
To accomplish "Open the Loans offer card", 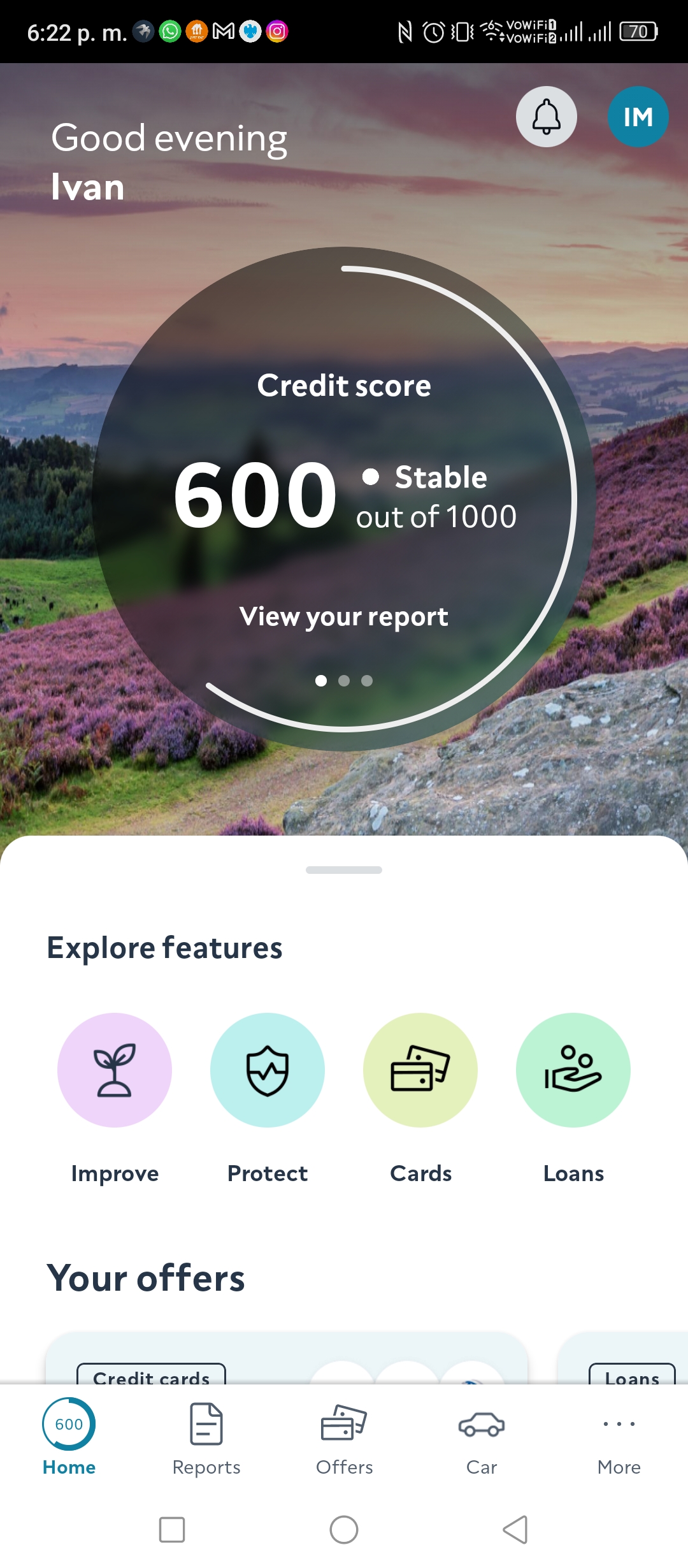I will 623,1358.
